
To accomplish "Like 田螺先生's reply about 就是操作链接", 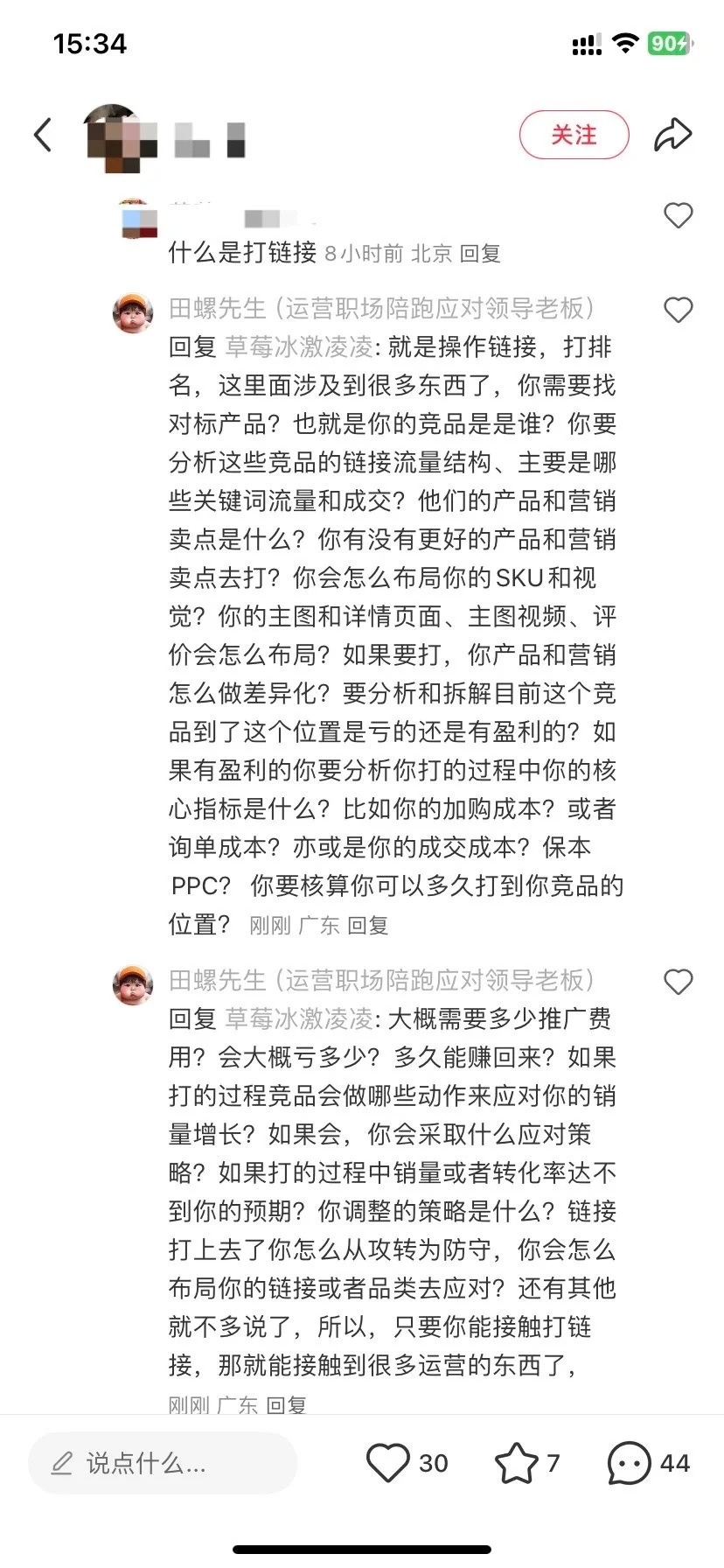I will tap(678, 310).
